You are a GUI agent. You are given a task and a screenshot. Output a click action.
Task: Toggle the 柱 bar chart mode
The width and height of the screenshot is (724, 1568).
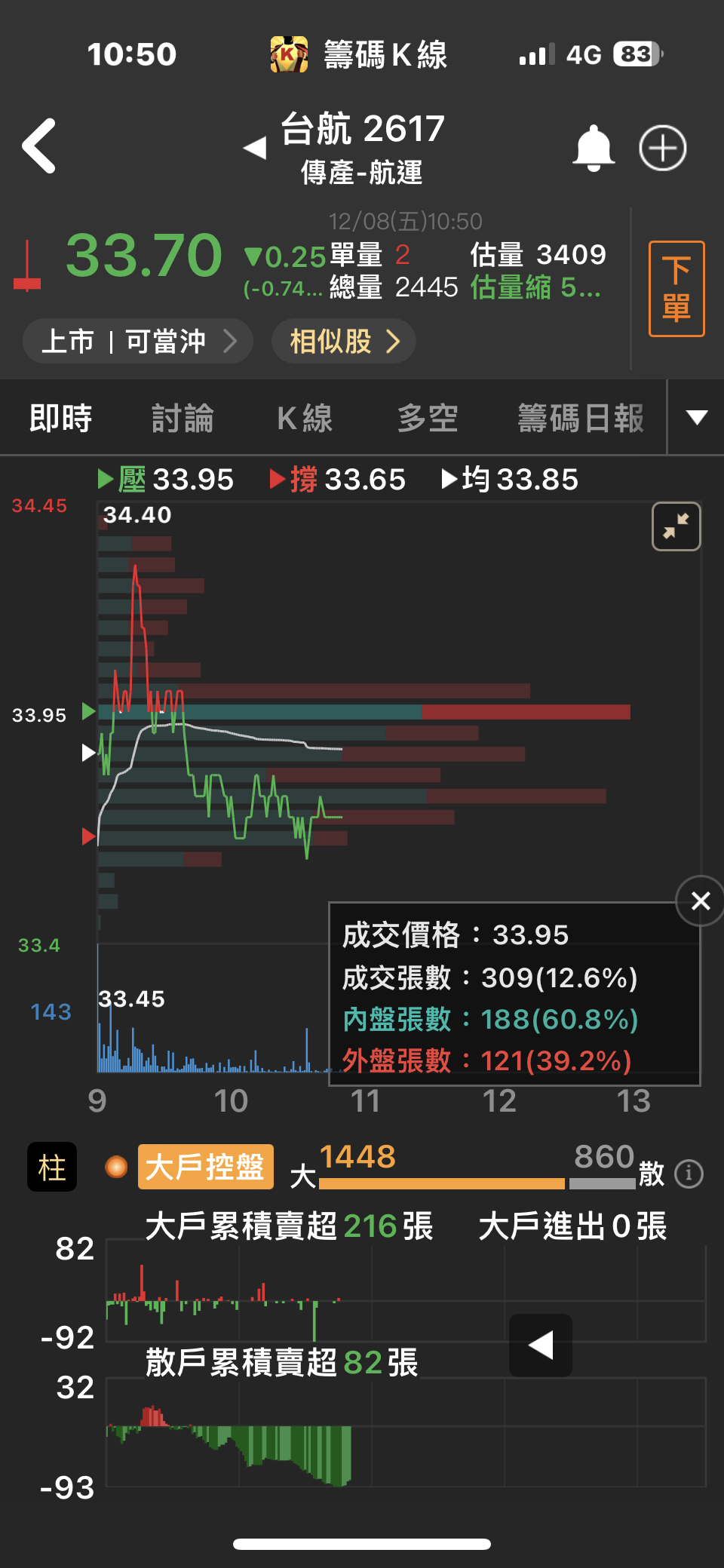(52, 1168)
